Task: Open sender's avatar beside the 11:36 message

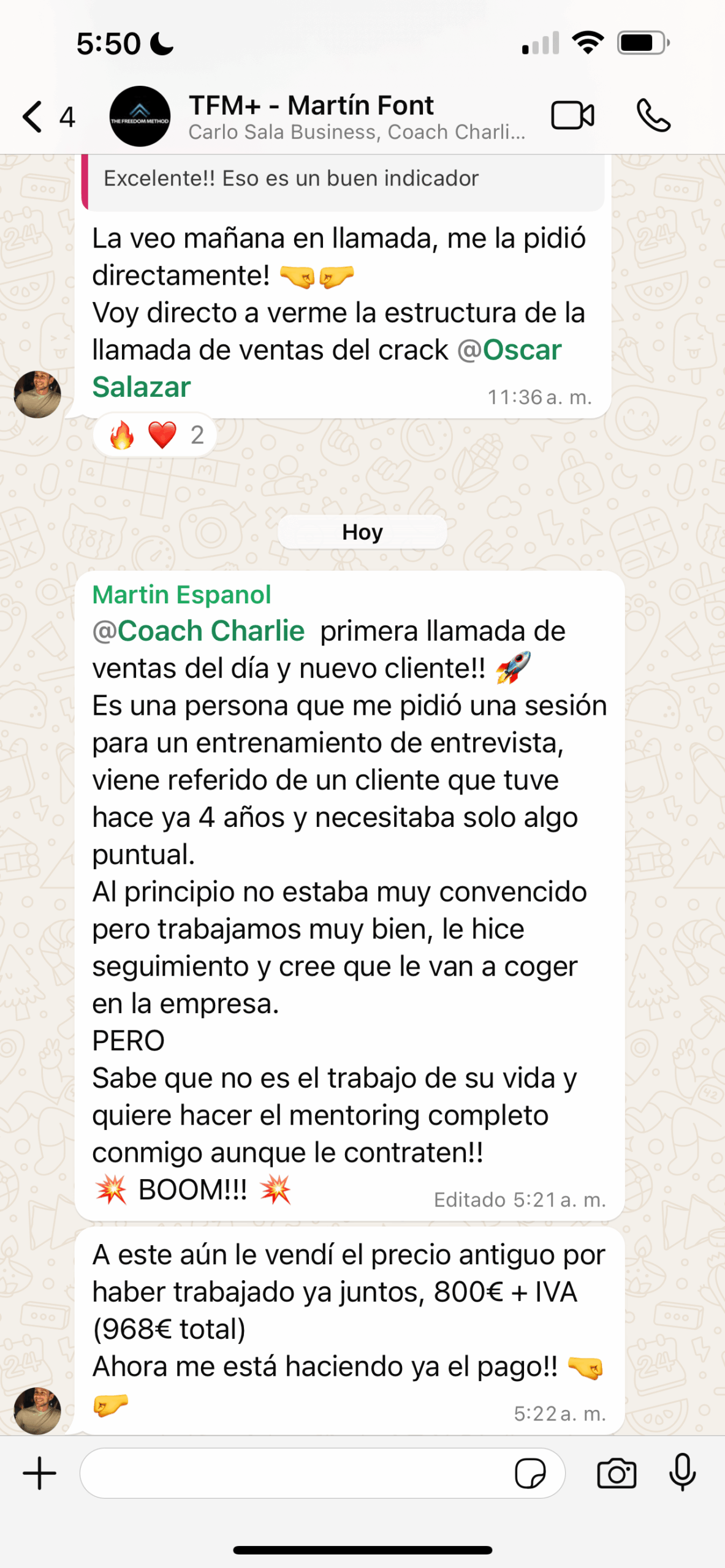Action: [37, 394]
